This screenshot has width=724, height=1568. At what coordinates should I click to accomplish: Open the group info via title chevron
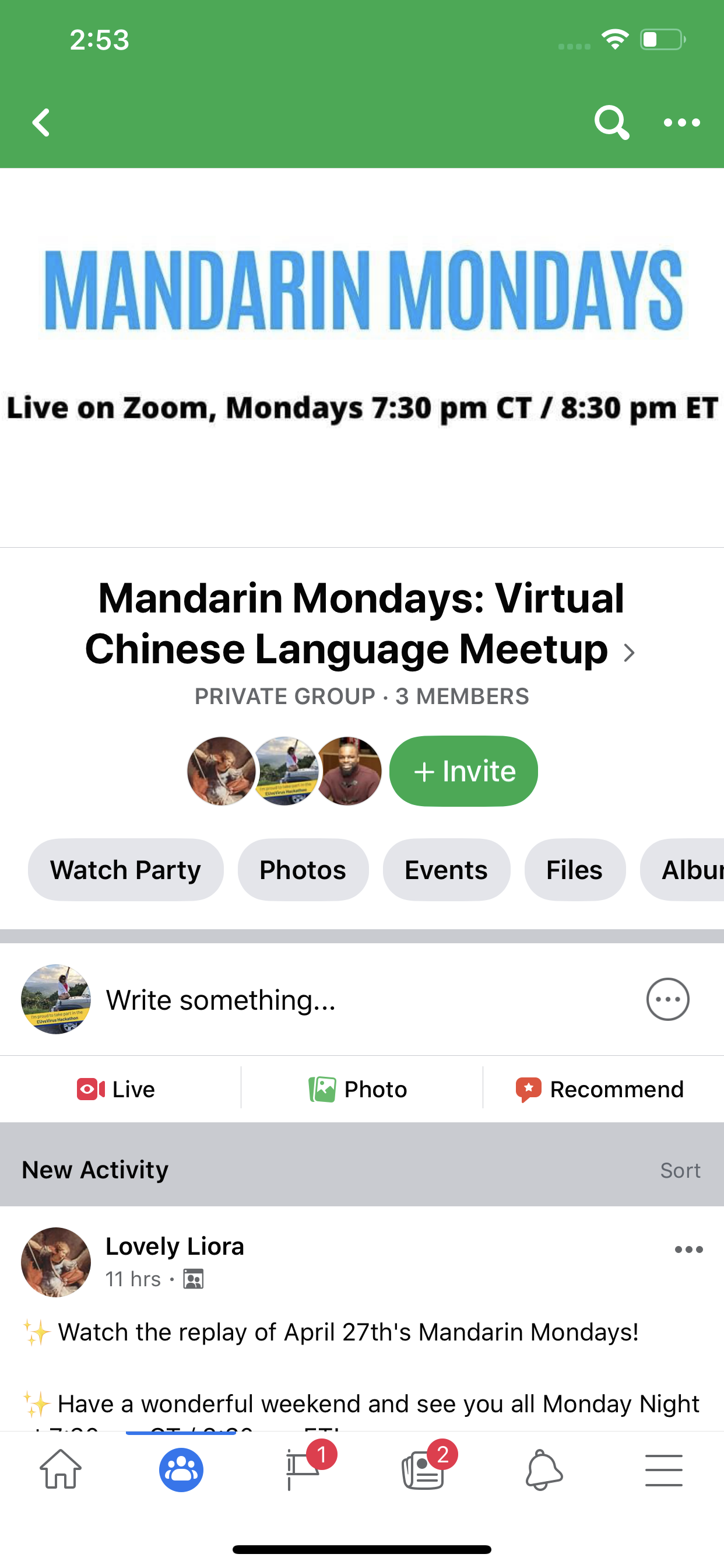point(629,653)
